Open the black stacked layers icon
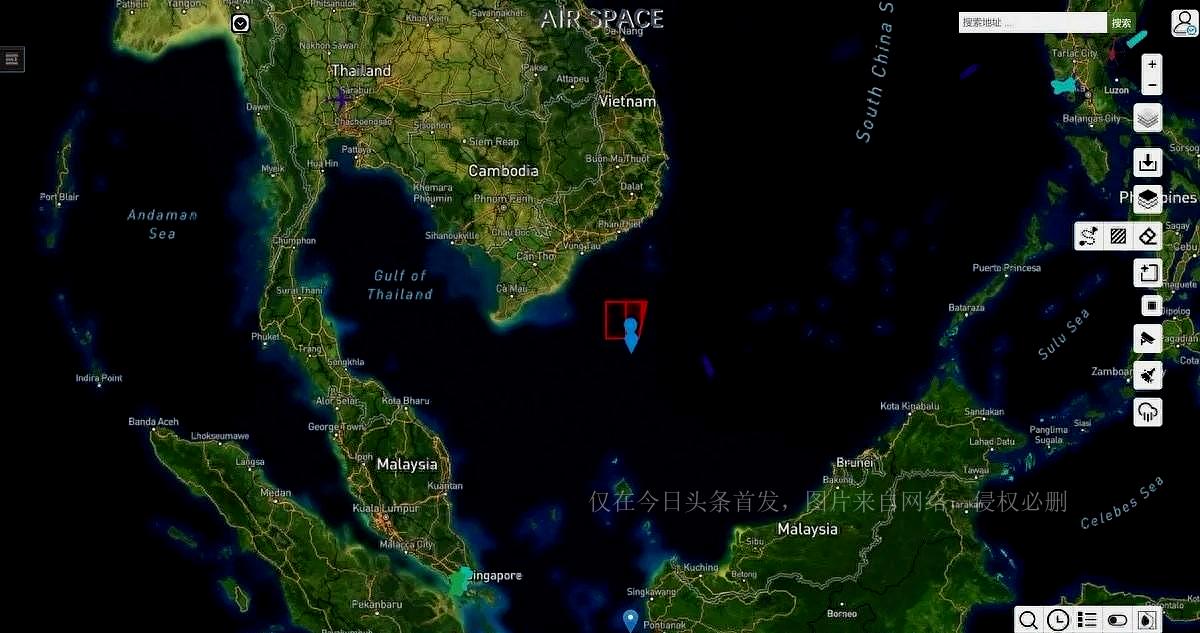Viewport: 1200px width, 633px height. (1148, 200)
